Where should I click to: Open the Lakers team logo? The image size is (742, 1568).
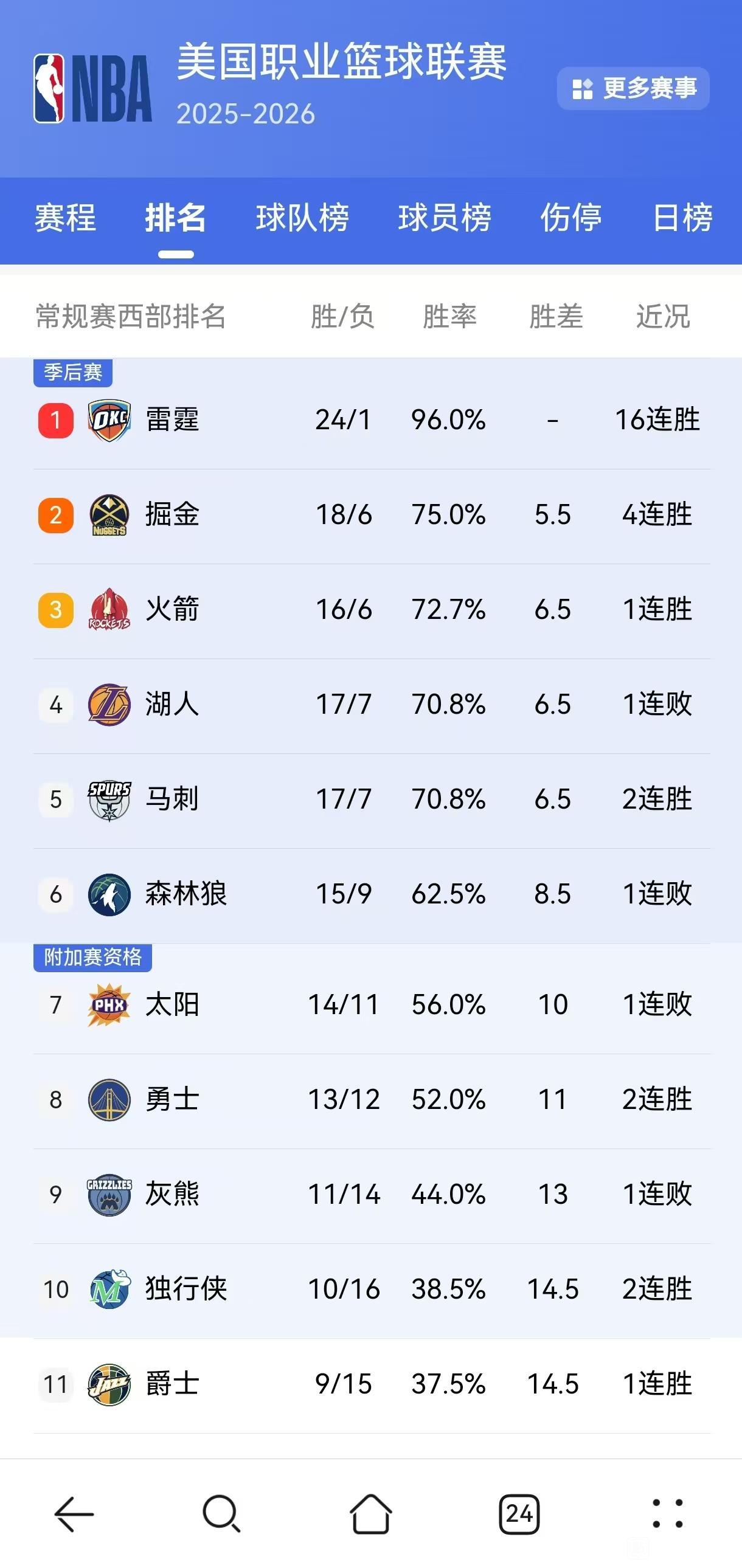(x=108, y=704)
